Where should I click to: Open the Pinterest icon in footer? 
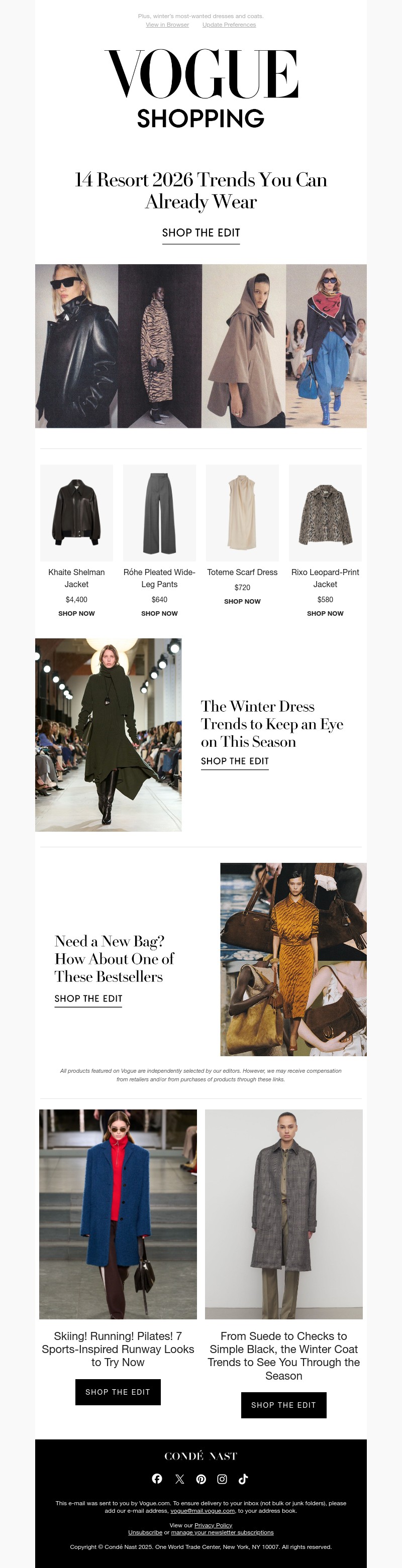[x=201, y=1479]
